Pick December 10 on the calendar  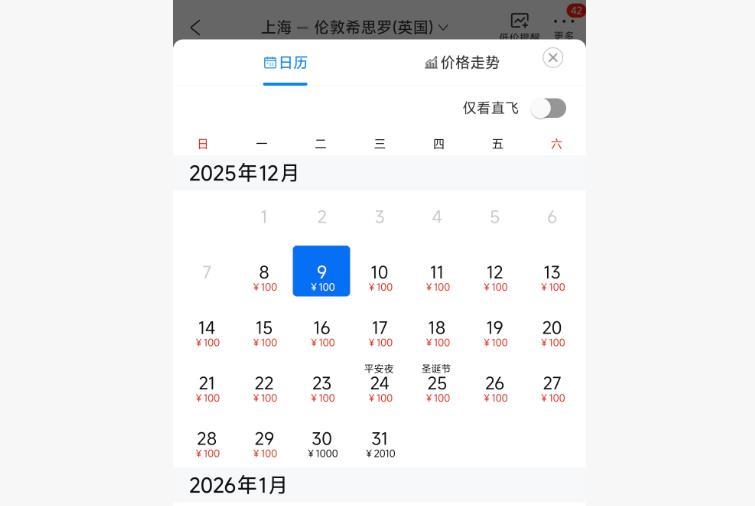click(379, 277)
